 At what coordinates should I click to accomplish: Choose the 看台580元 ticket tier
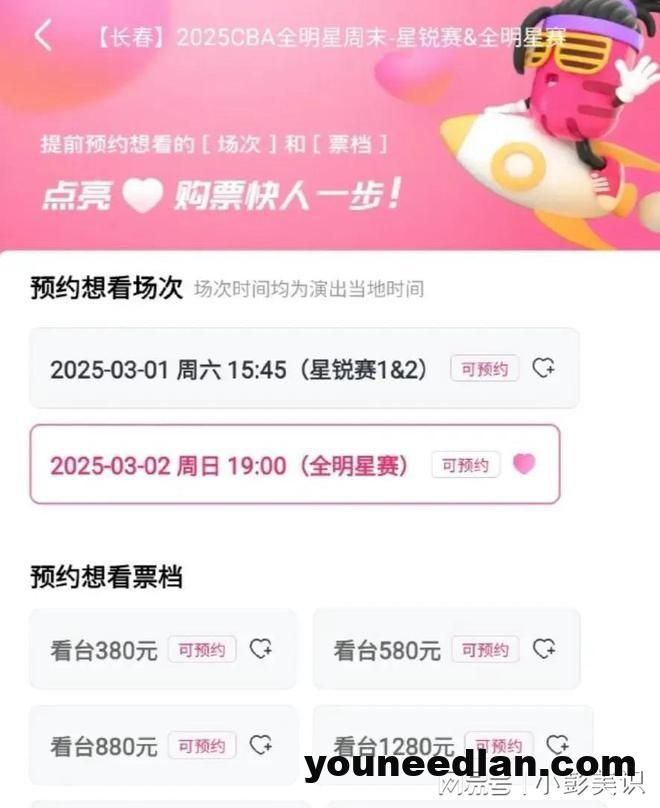[387, 650]
